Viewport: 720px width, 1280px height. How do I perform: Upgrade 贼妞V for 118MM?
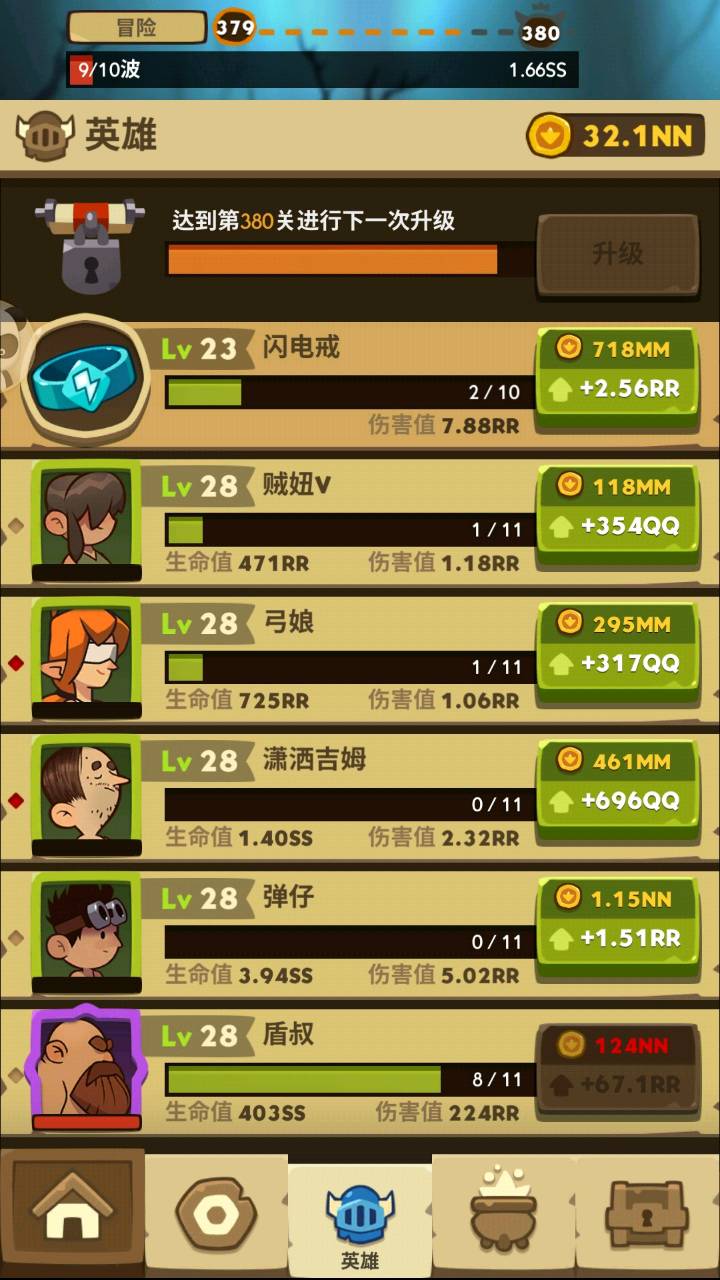(x=617, y=507)
